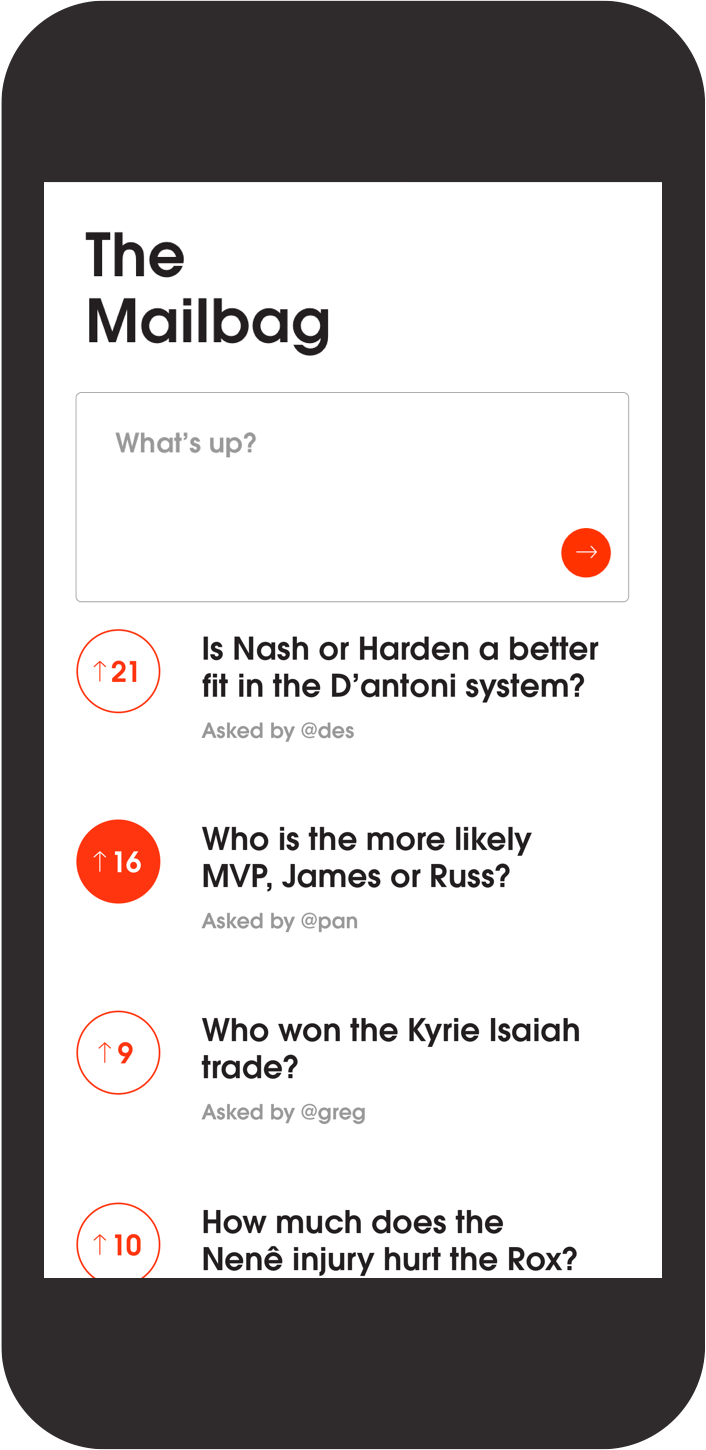Upvote the Nash or Harden question
706x1450 pixels.
(118, 671)
